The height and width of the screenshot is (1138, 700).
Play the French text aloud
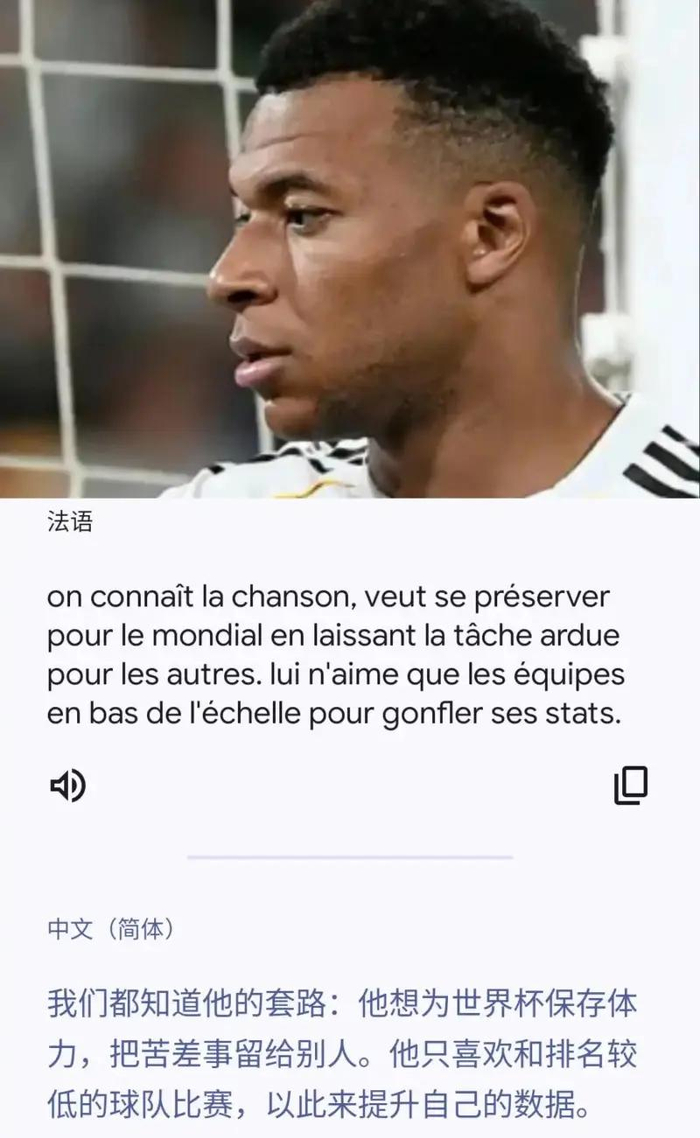click(68, 785)
